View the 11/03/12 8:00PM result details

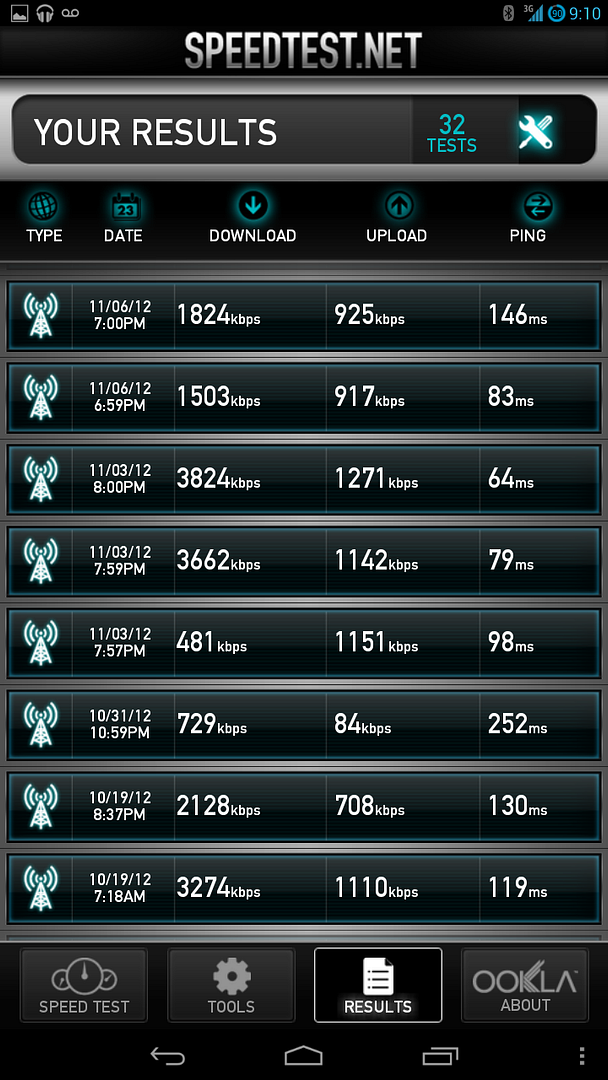(x=304, y=480)
